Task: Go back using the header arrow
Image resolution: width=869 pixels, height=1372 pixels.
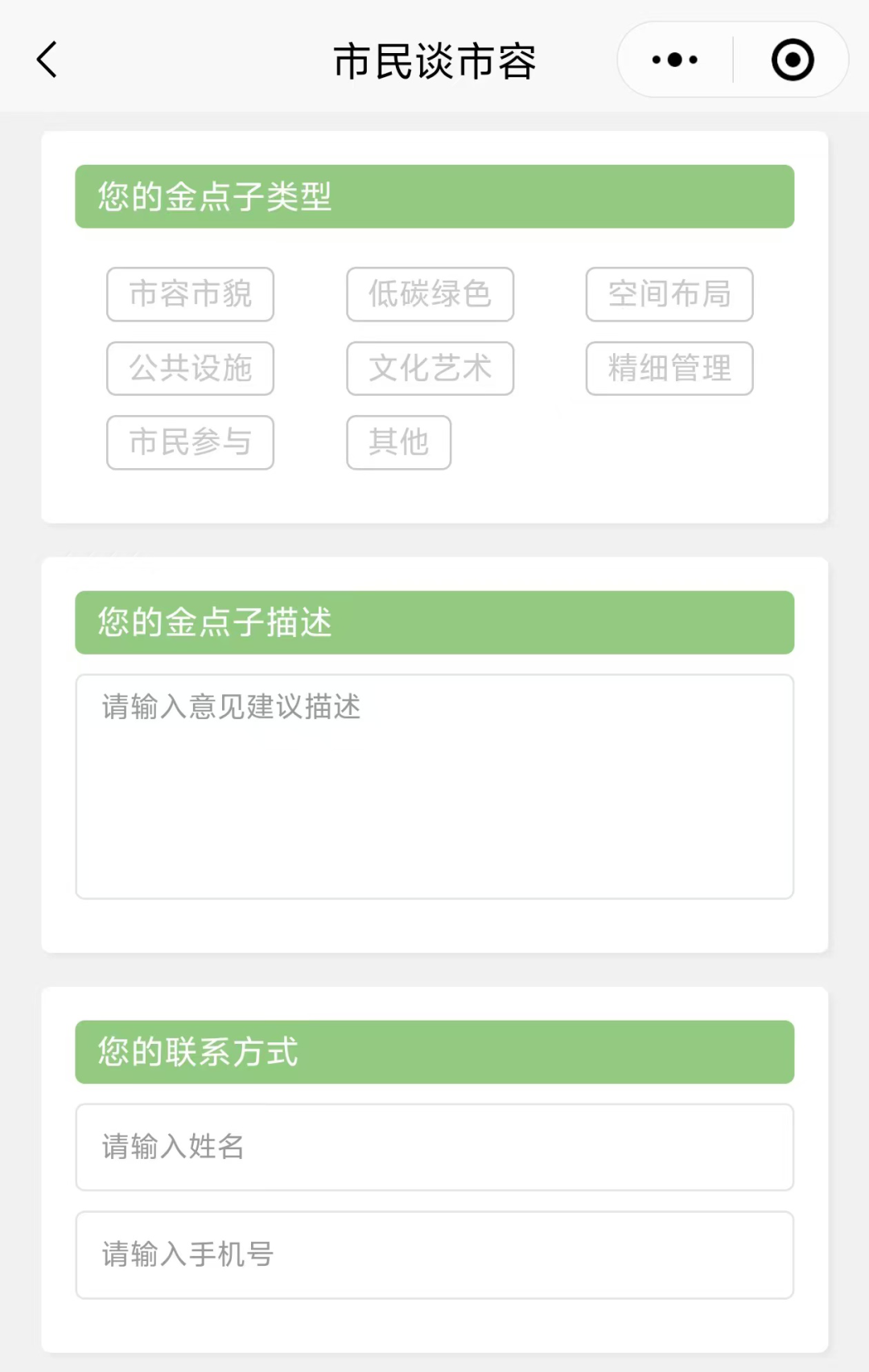Action: coord(47,60)
